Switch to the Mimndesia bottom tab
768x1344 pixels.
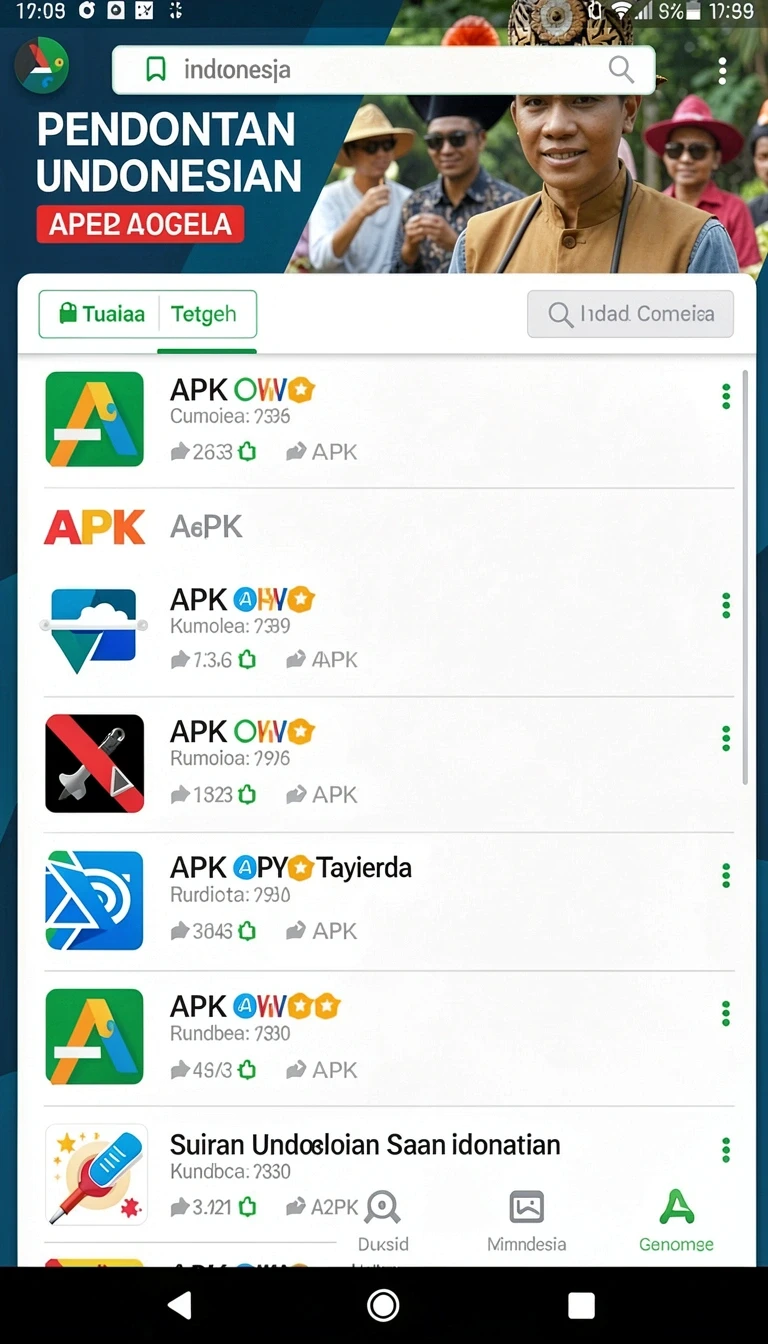(527, 1221)
